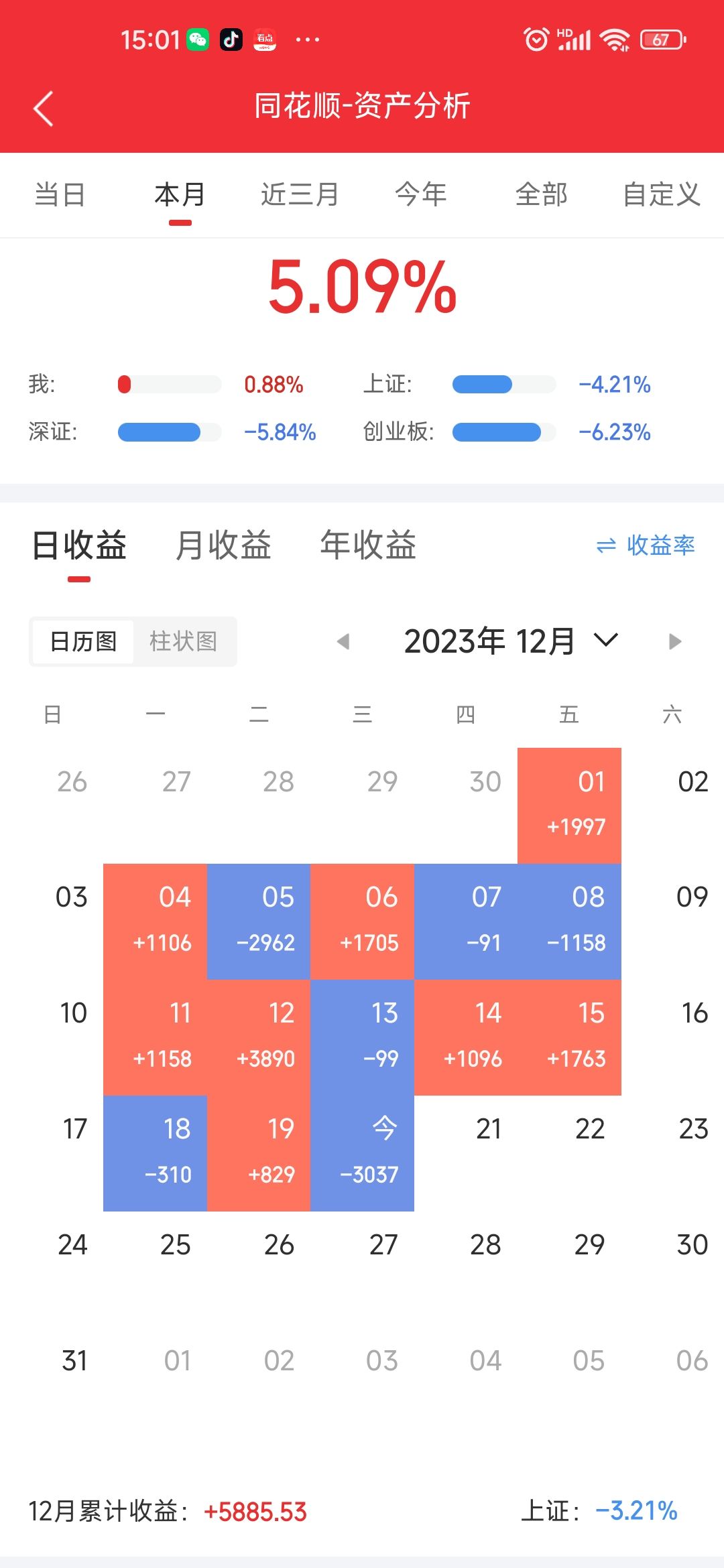The width and height of the screenshot is (724, 1568).
Task: Choose the 自定义 custom range tab
Action: coord(662,195)
